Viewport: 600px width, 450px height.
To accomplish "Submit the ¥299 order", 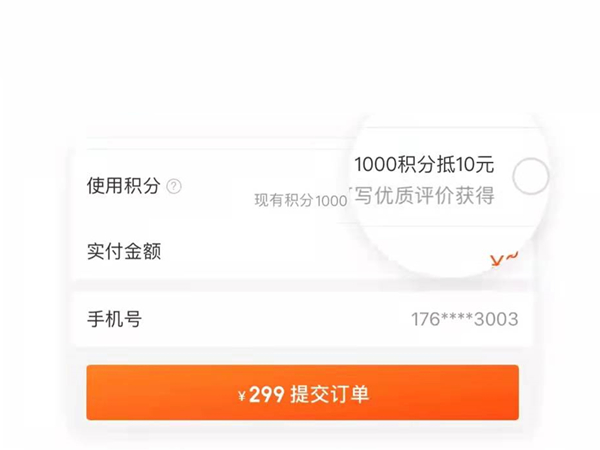I will pyautogui.click(x=302, y=393).
